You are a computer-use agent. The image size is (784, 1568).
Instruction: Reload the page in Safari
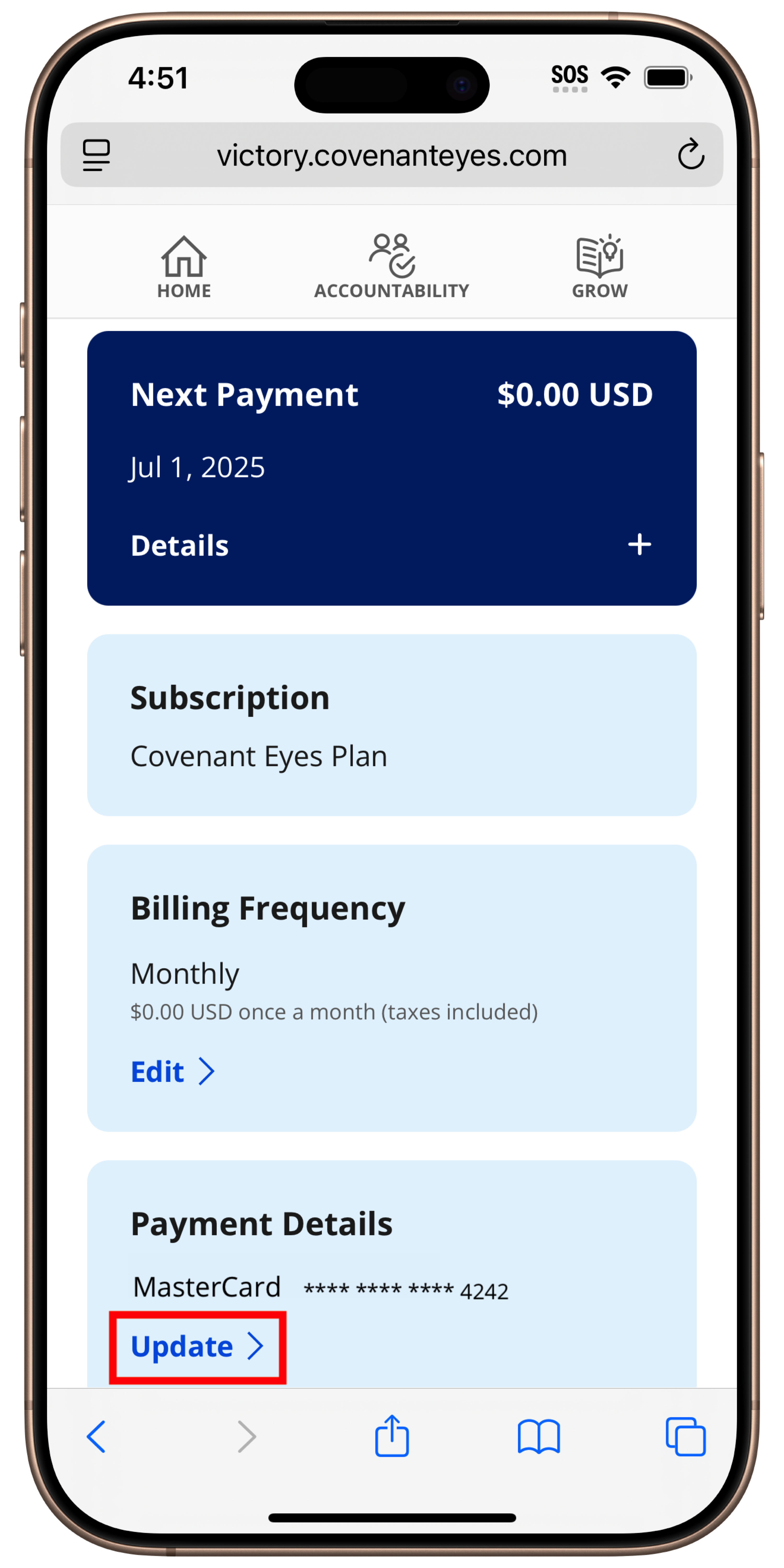[691, 155]
